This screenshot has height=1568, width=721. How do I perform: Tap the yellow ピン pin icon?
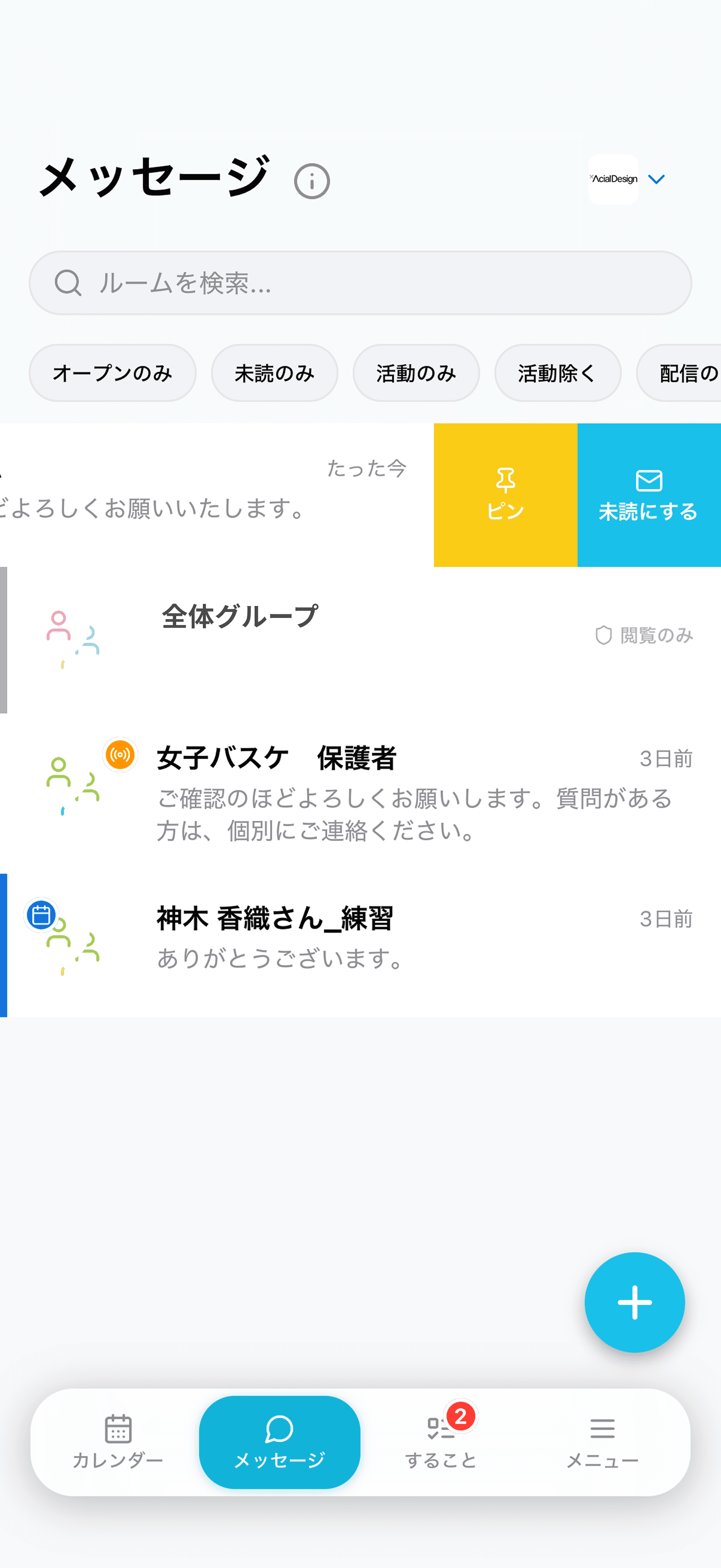(x=506, y=480)
